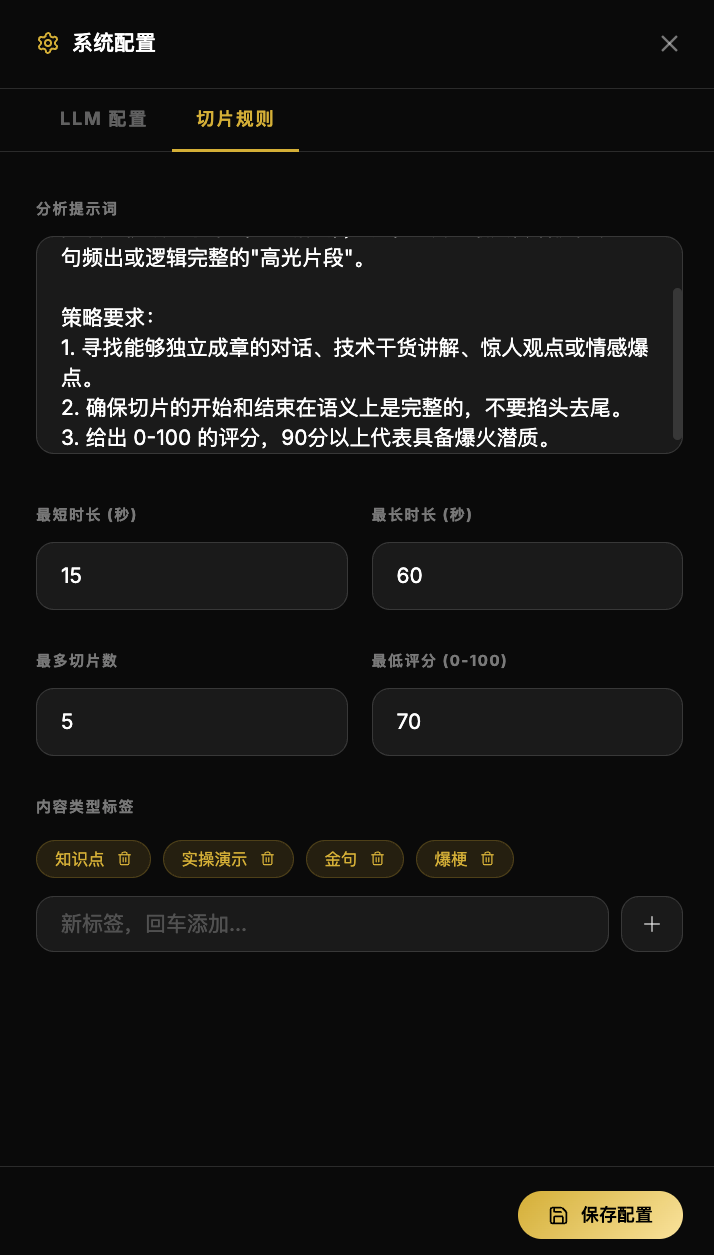Tap the 最低评分 field
Image resolution: width=714 pixels, height=1255 pixels.
coord(527,722)
